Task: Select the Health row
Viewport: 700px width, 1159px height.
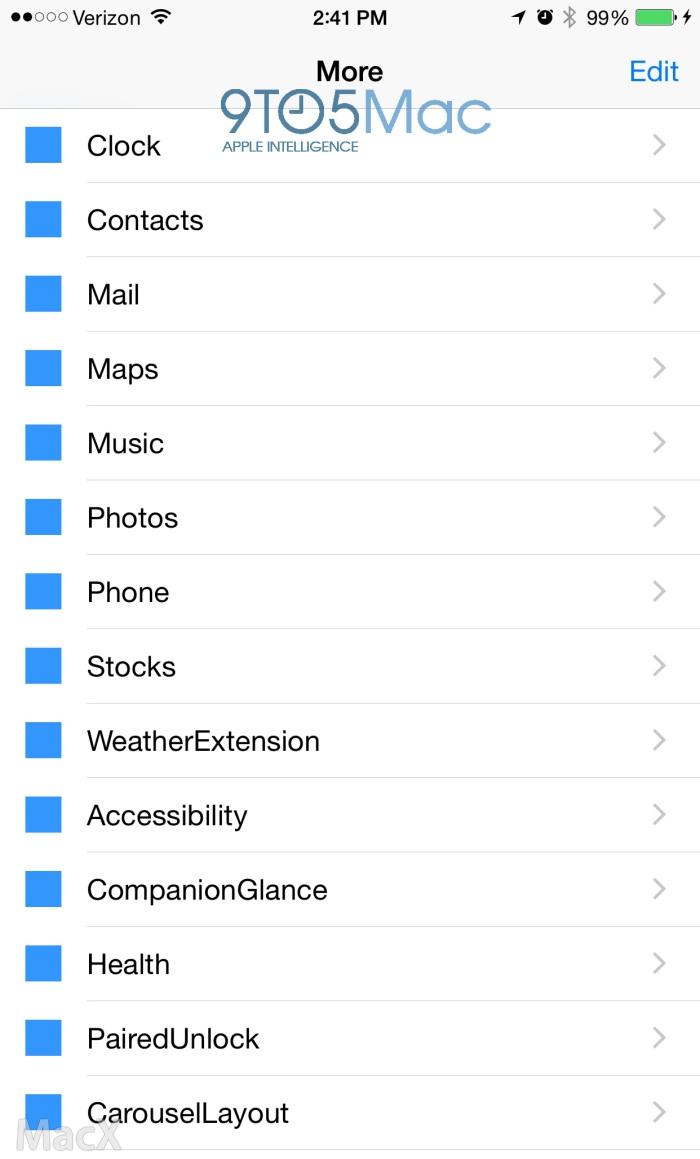Action: coord(350,964)
